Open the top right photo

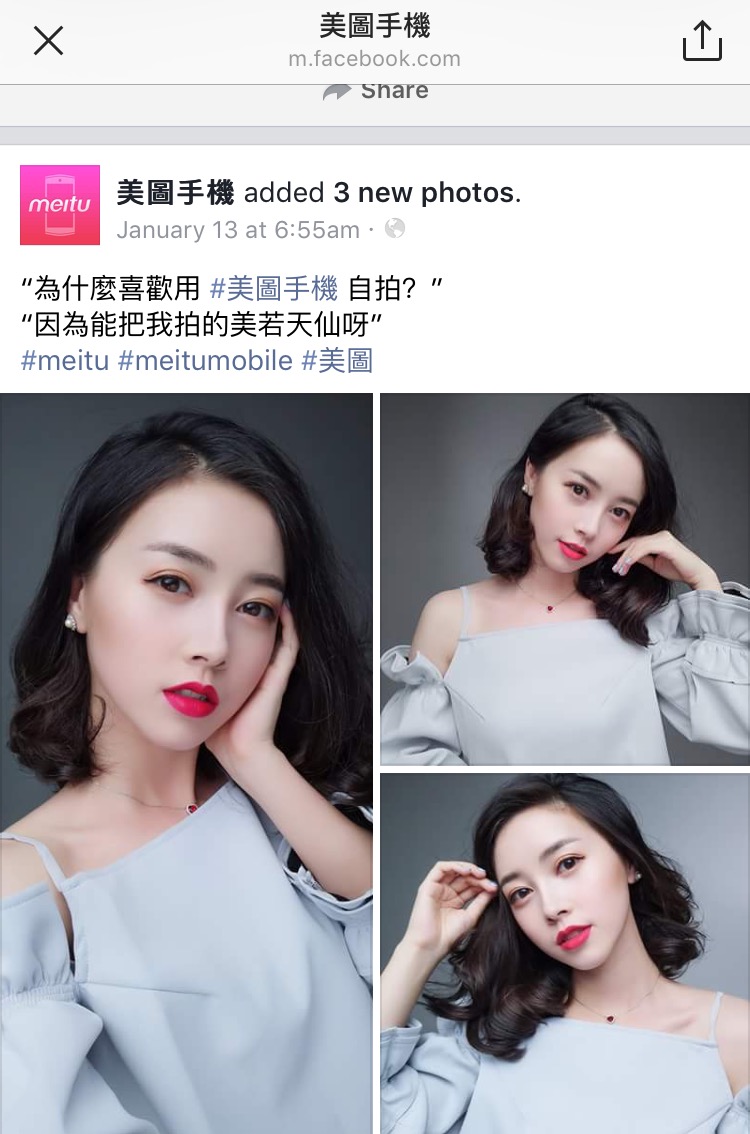point(565,578)
